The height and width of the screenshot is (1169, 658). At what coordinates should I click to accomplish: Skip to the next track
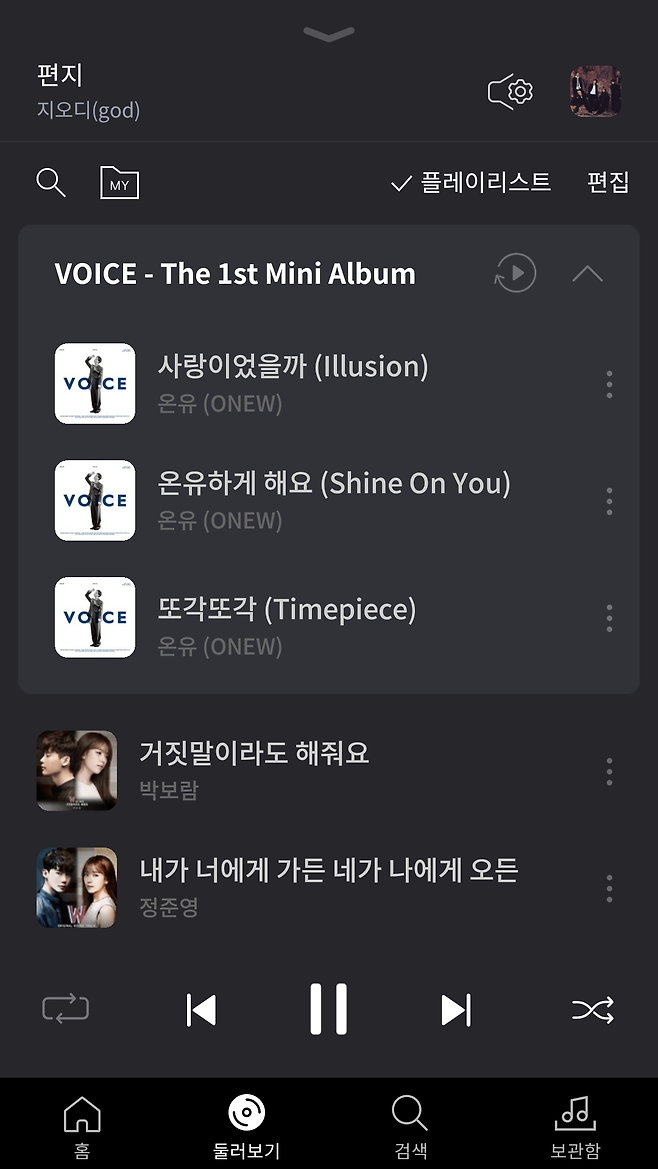coord(455,1010)
